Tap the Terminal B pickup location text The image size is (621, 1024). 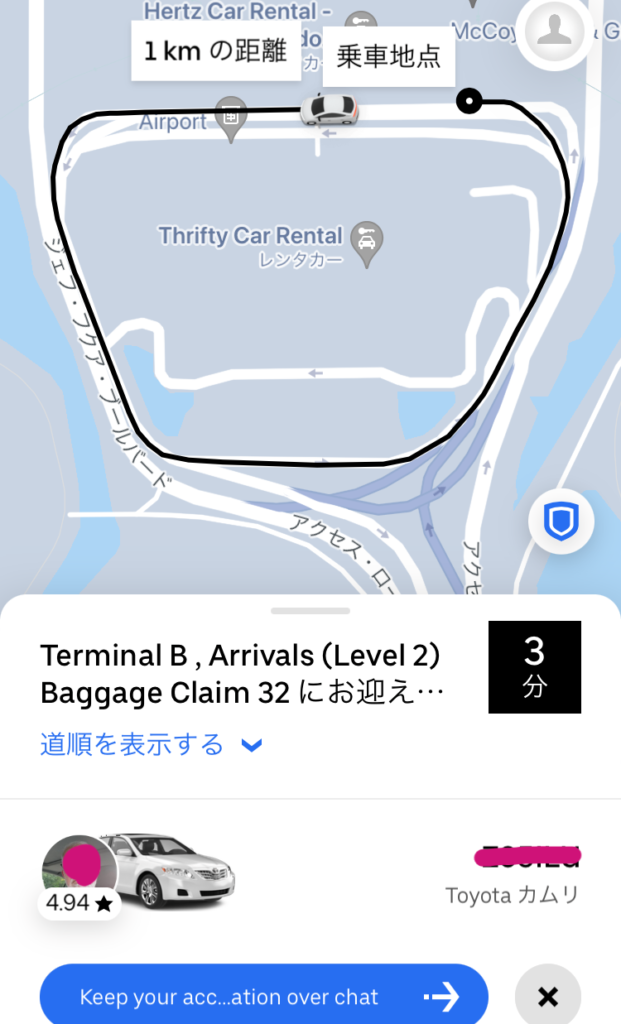(242, 674)
